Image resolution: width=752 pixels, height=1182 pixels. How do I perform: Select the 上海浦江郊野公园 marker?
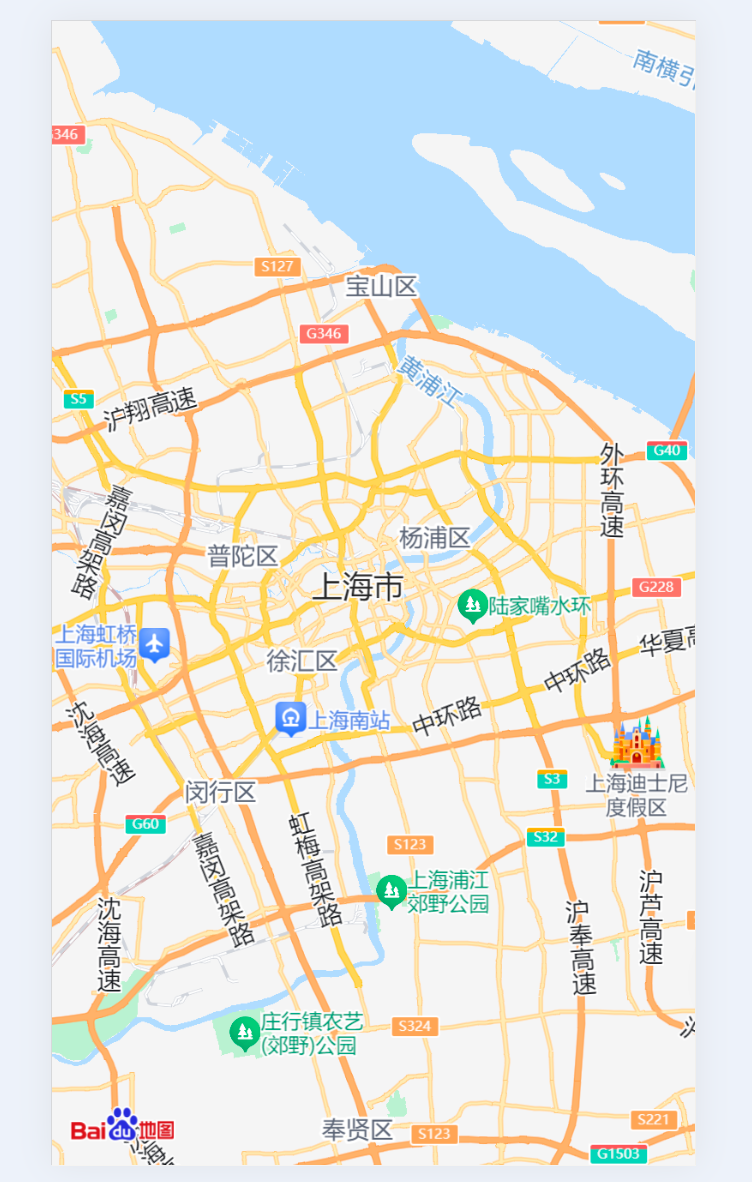tap(391, 890)
